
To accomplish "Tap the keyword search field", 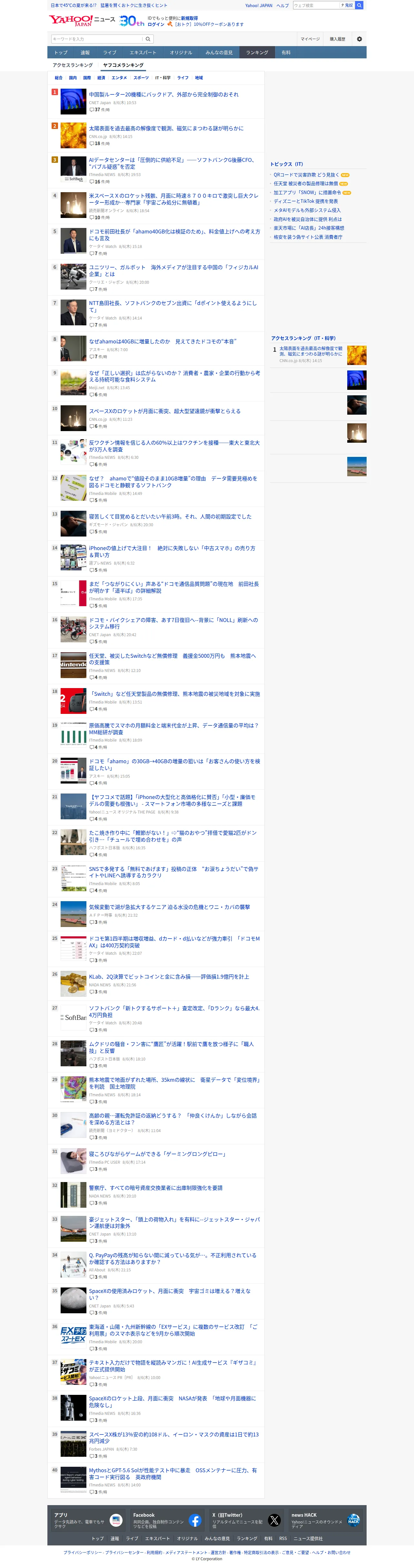I will point(97,39).
